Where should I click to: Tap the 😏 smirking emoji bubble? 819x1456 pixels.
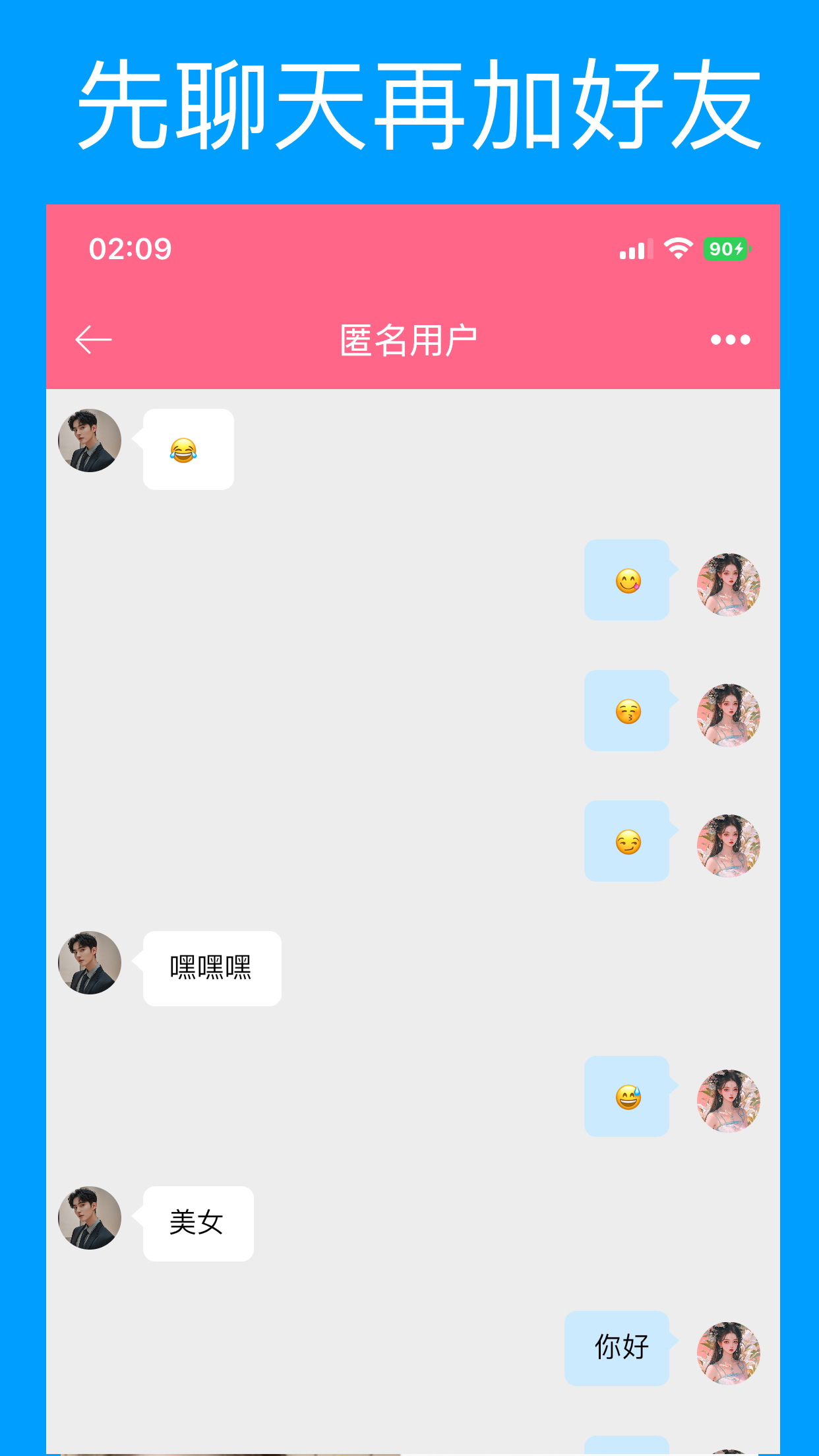(x=626, y=843)
